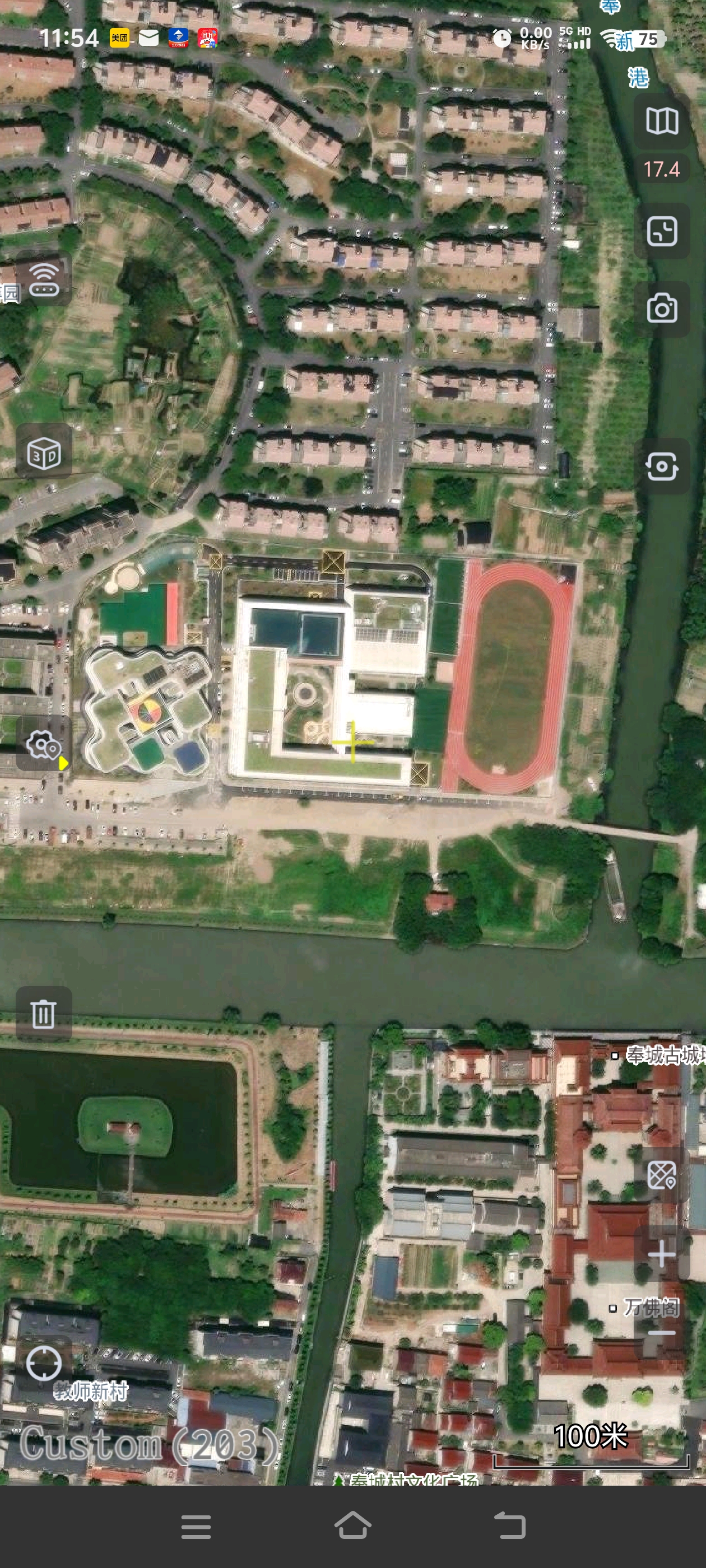The width and height of the screenshot is (706, 1568).
Task: Tap the area selection icon under 17.4
Action: (662, 231)
